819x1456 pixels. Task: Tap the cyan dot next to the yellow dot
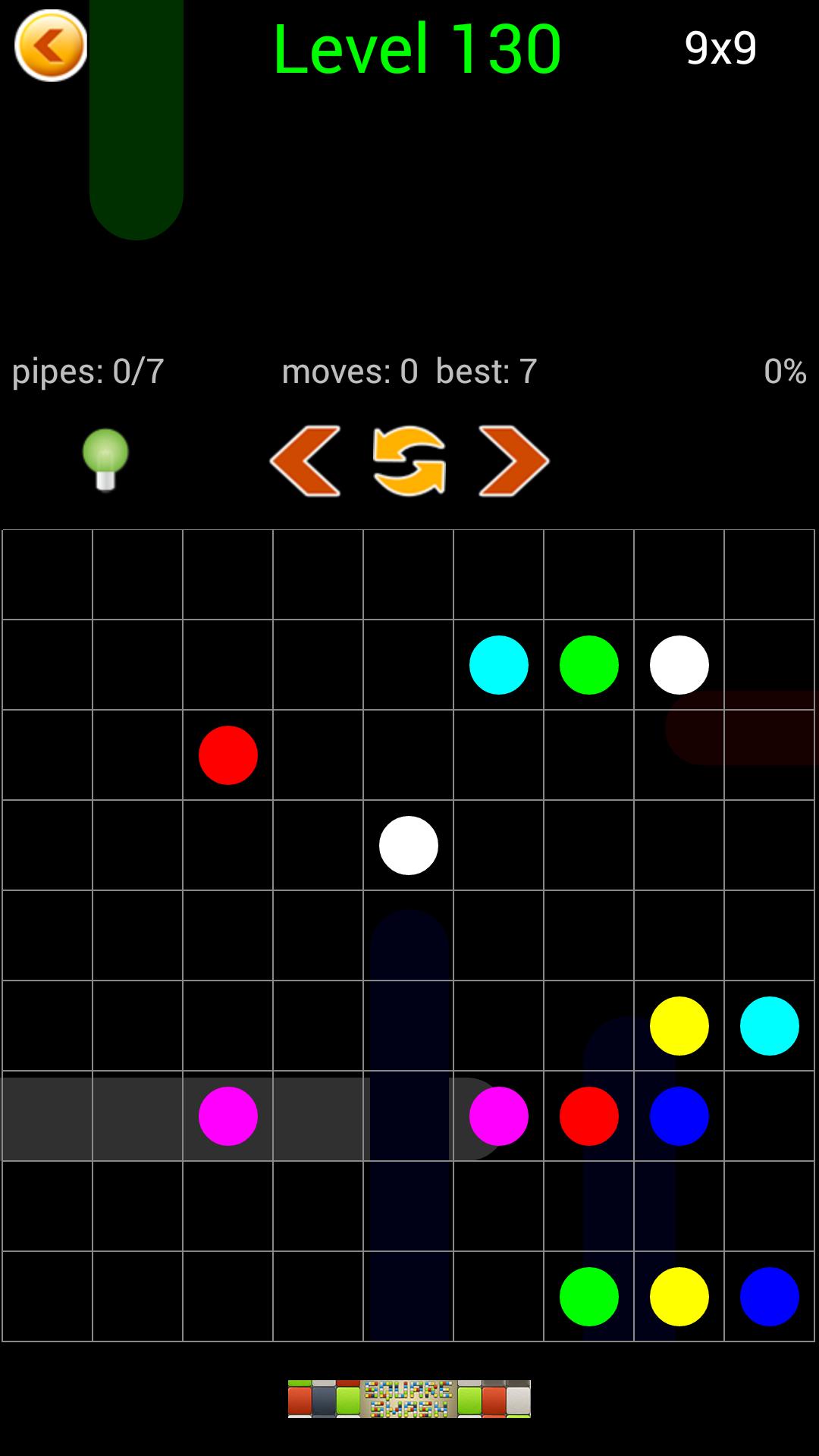coord(769,1026)
